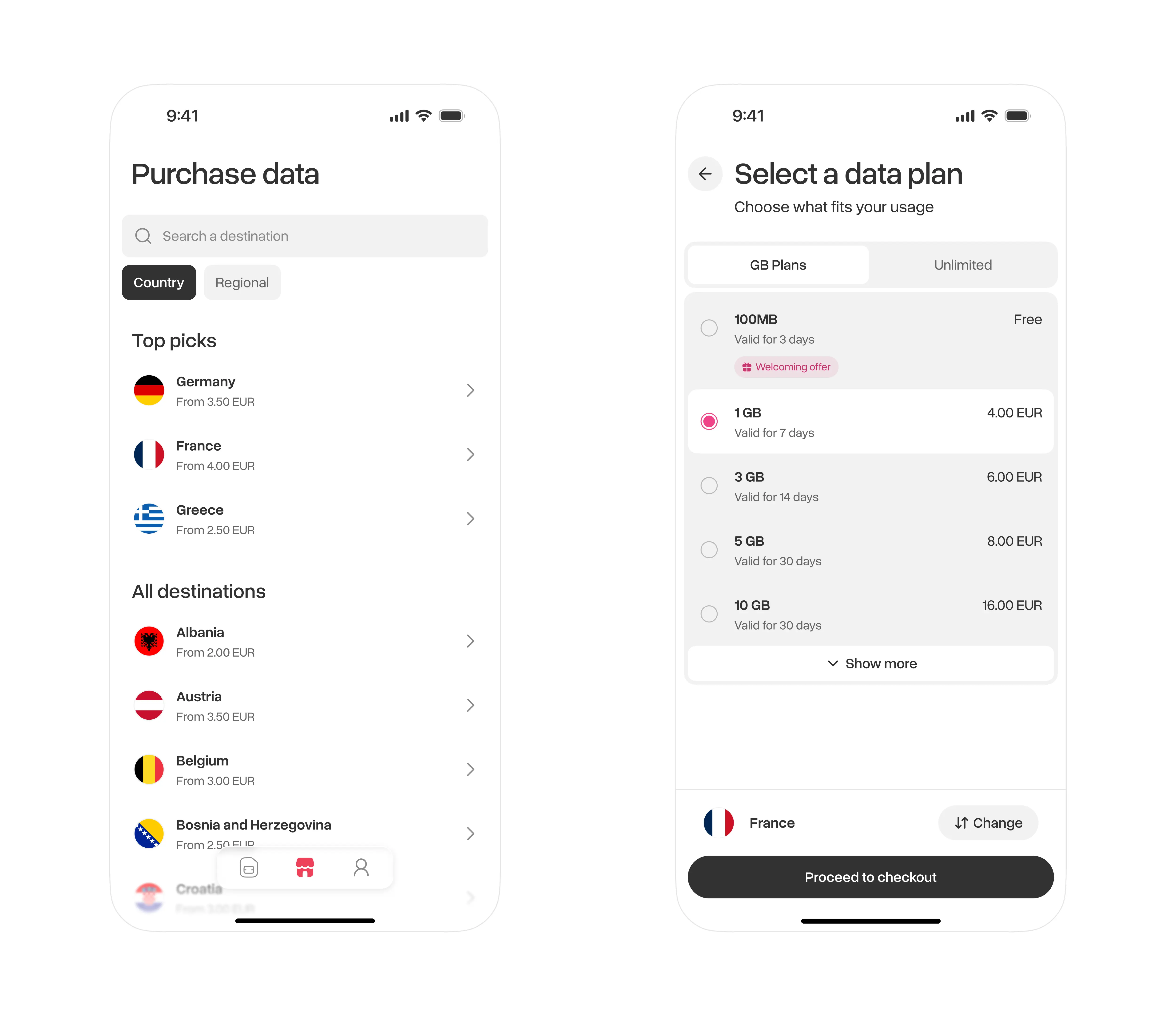This screenshot has height=1016, width=1176.
Task: Open the eSIM card tab in bottom navigation
Action: [249, 867]
